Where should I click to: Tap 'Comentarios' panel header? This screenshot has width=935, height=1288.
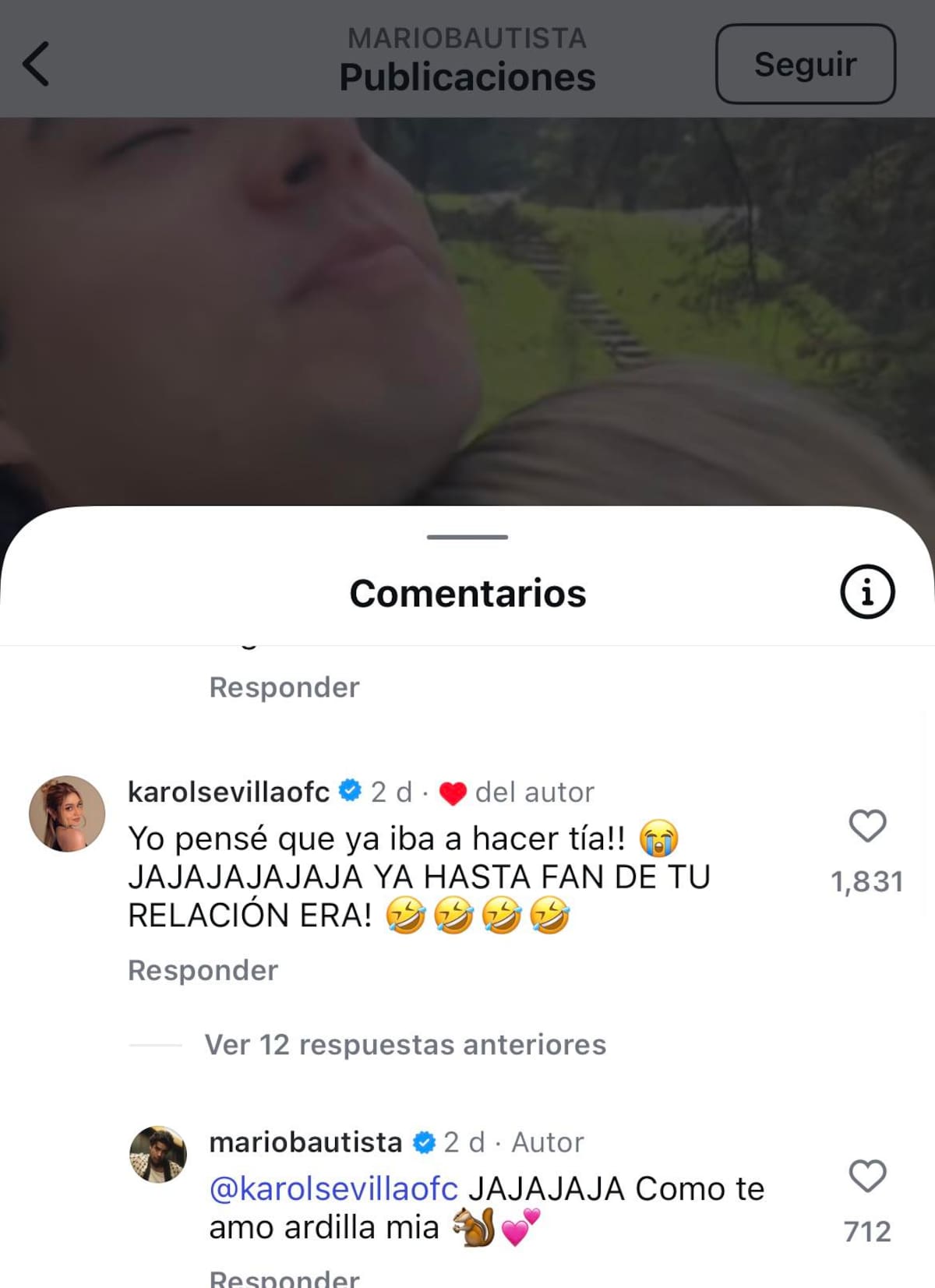tap(467, 592)
